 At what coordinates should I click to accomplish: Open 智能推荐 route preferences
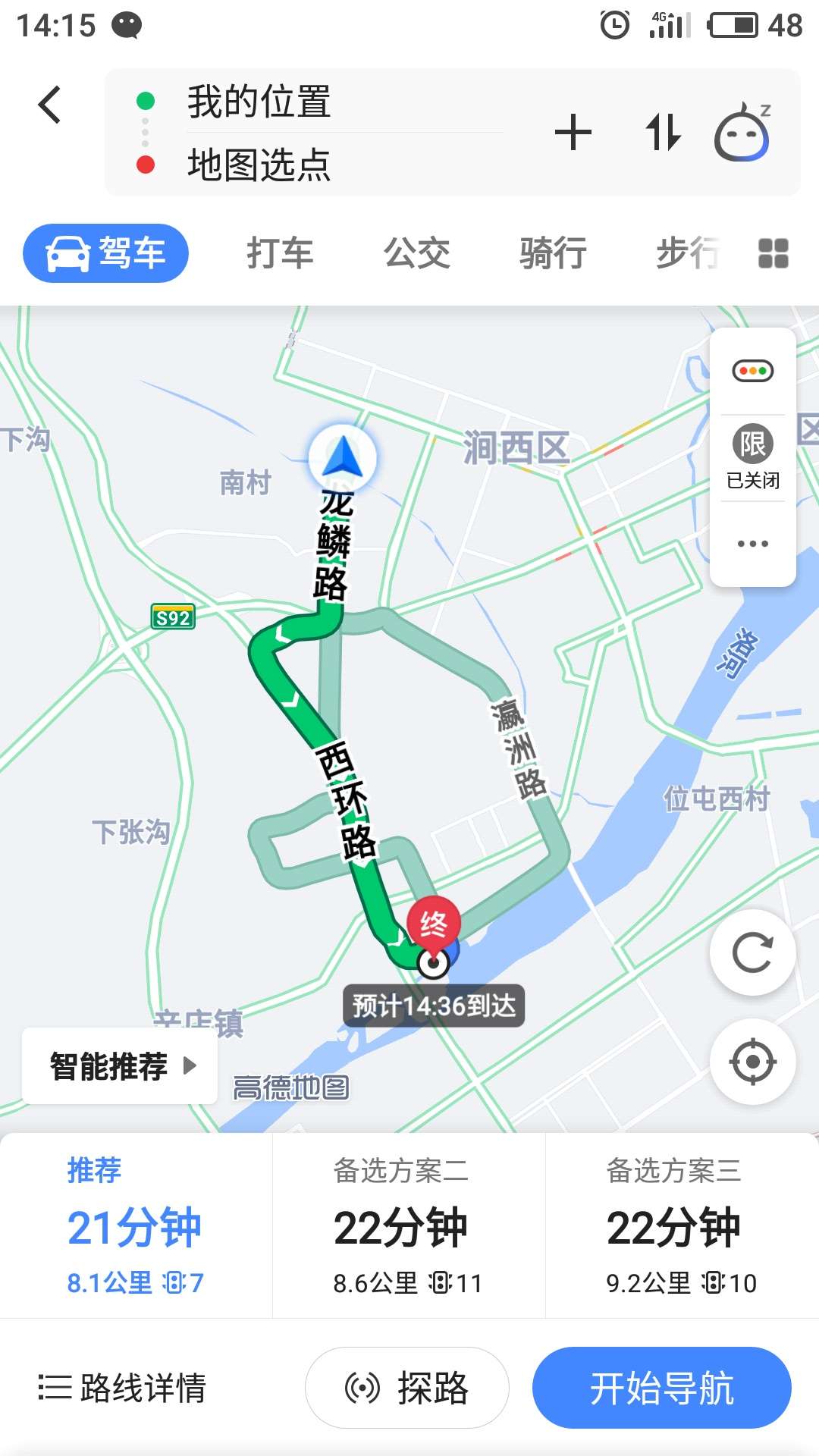tap(121, 1066)
